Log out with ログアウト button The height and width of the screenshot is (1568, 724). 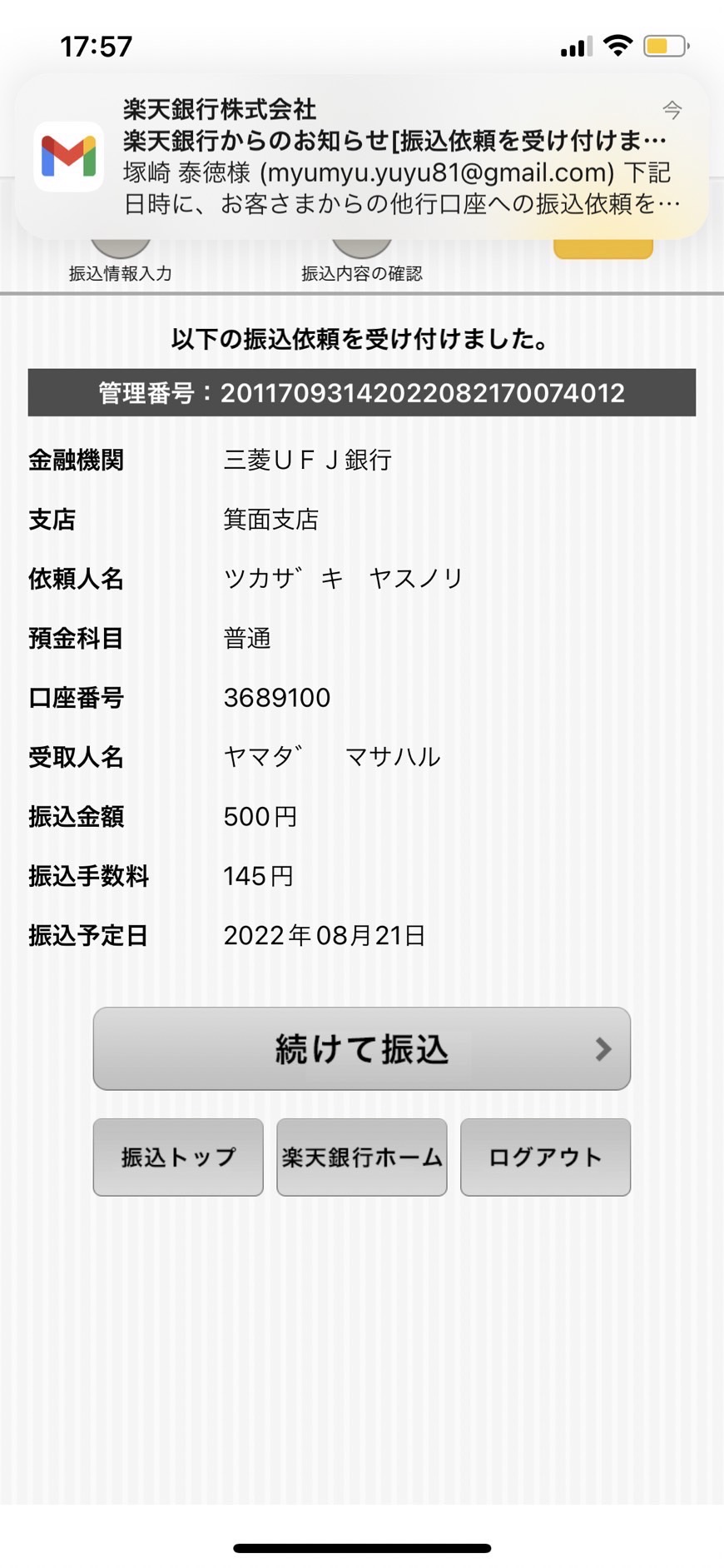545,1157
